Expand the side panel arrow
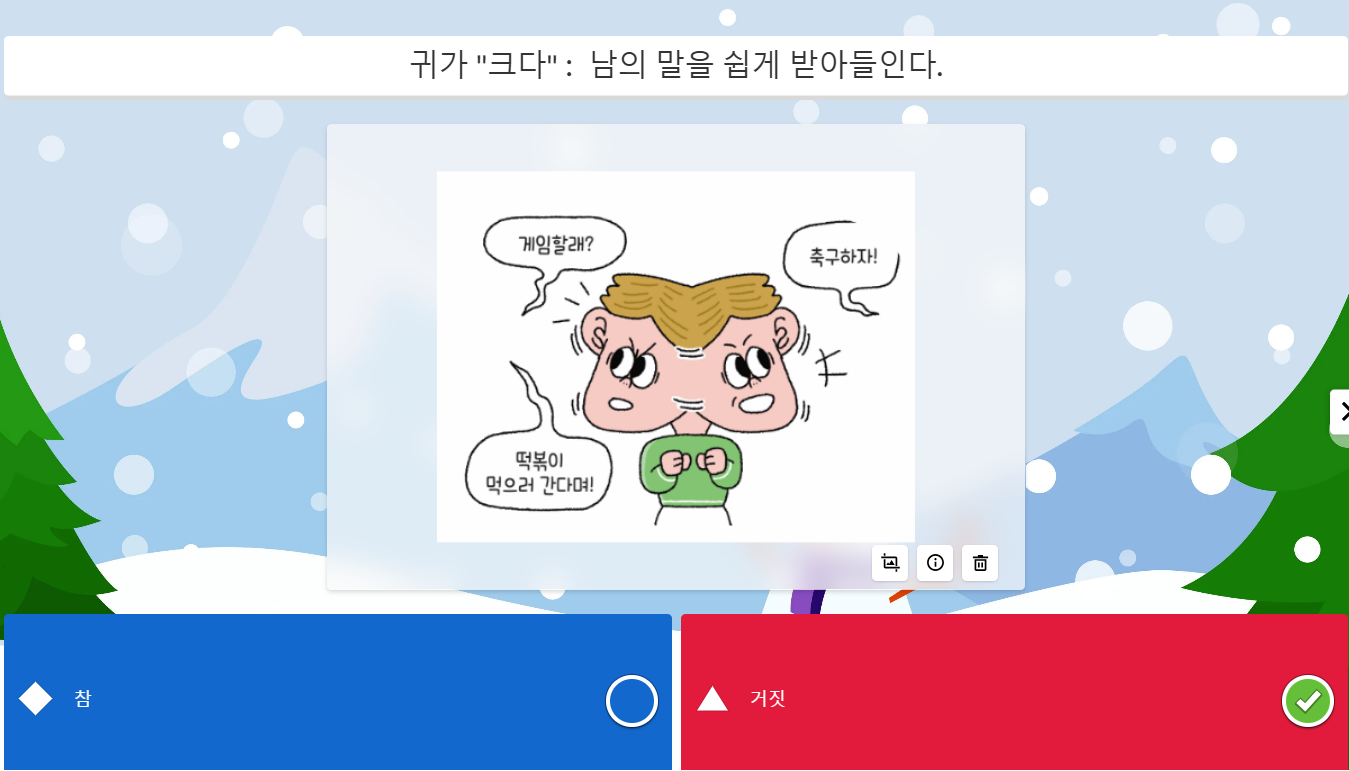 [x=1342, y=411]
